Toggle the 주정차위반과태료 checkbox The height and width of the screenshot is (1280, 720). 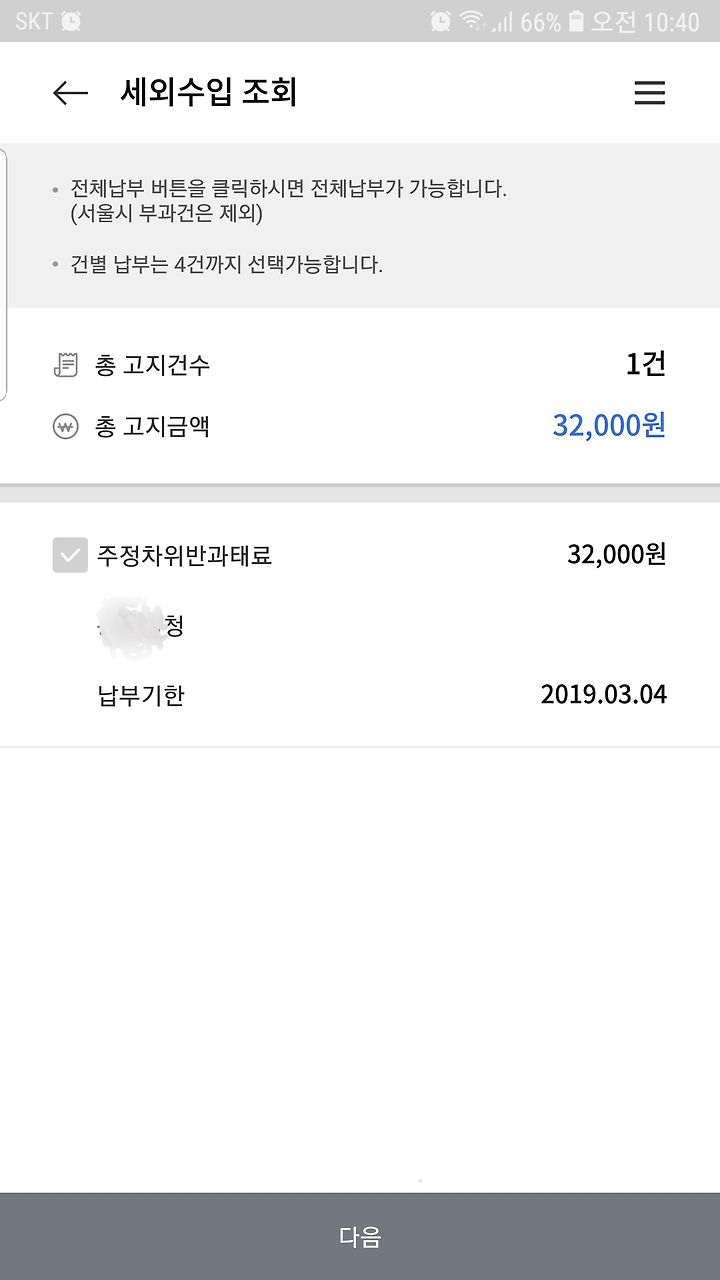point(70,555)
